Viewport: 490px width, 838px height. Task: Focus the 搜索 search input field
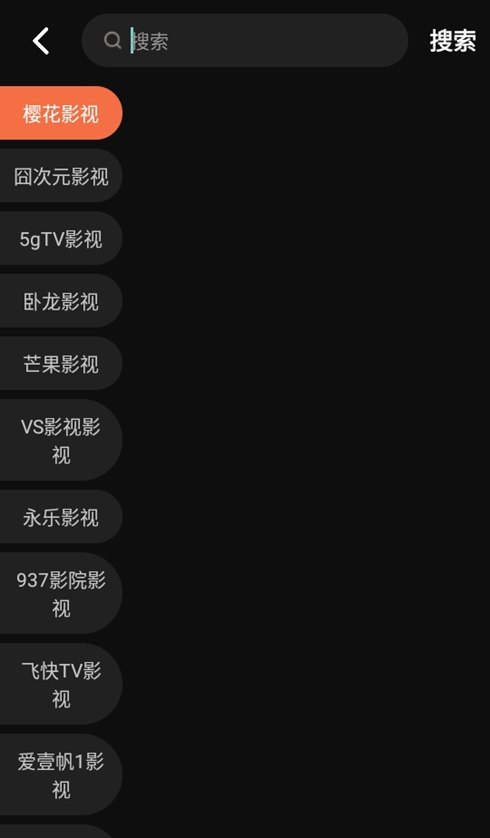[x=245, y=41]
